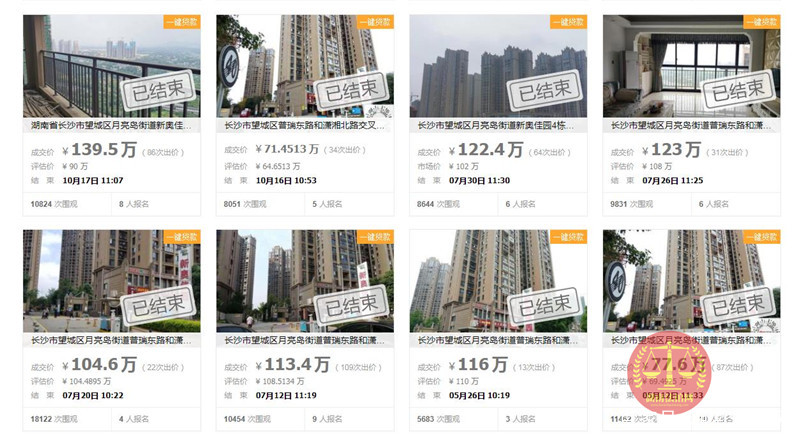The image size is (800, 442).
Task: Tap 一键贷款 on the 139.5万 listing
Action: point(181,22)
